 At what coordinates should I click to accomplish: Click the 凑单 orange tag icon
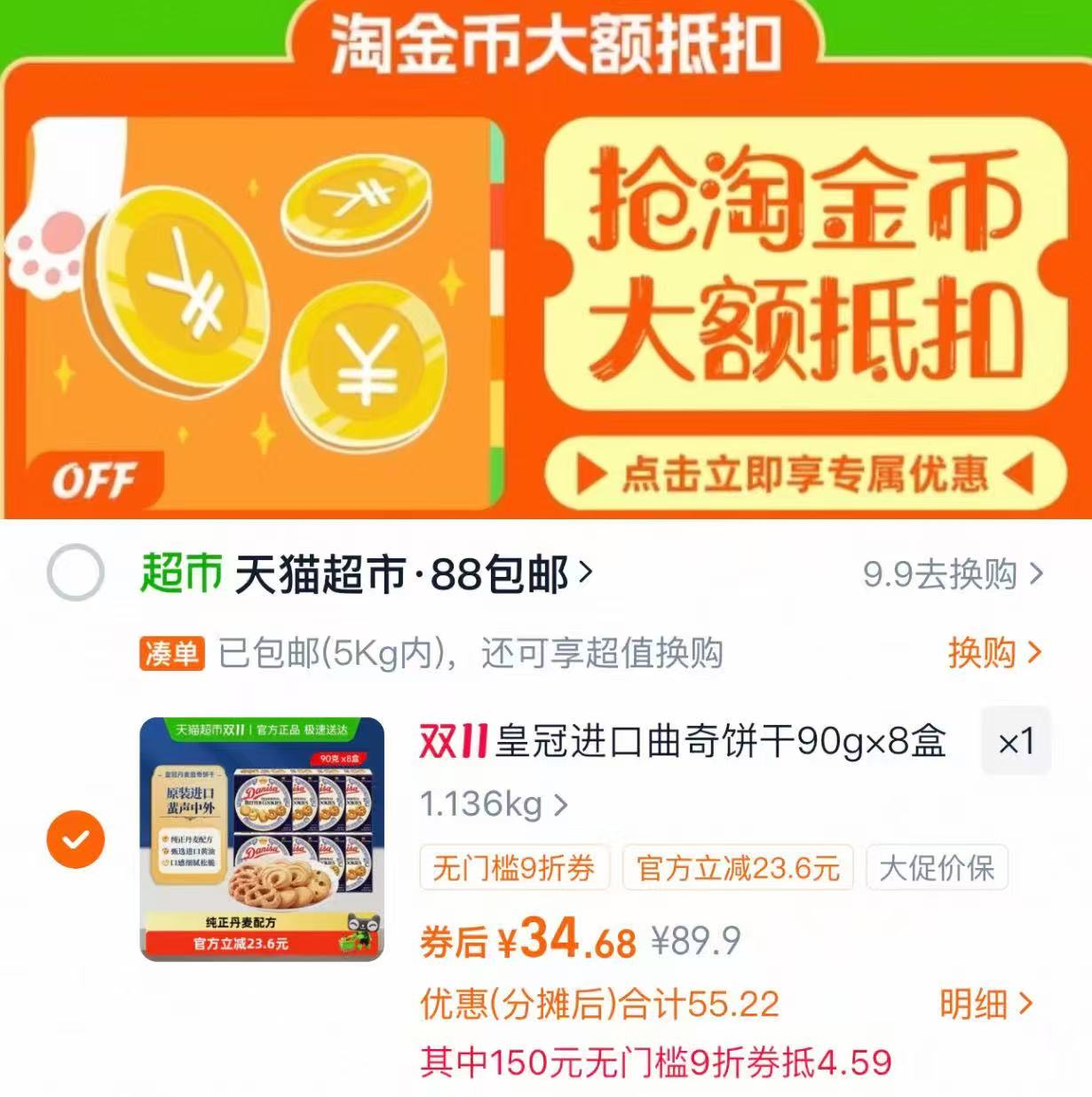171,653
